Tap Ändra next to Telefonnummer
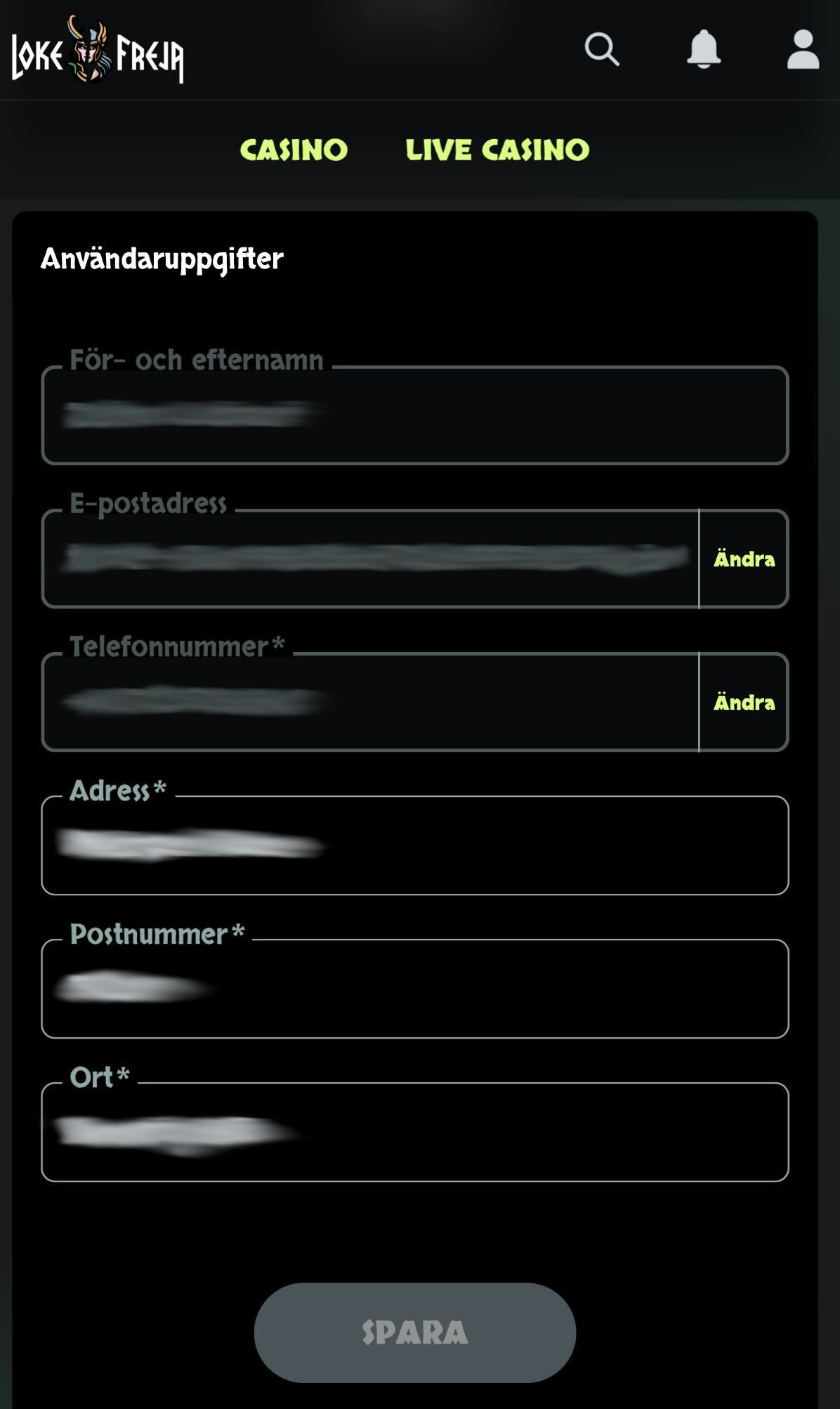Viewport: 840px width, 1409px height. click(744, 703)
